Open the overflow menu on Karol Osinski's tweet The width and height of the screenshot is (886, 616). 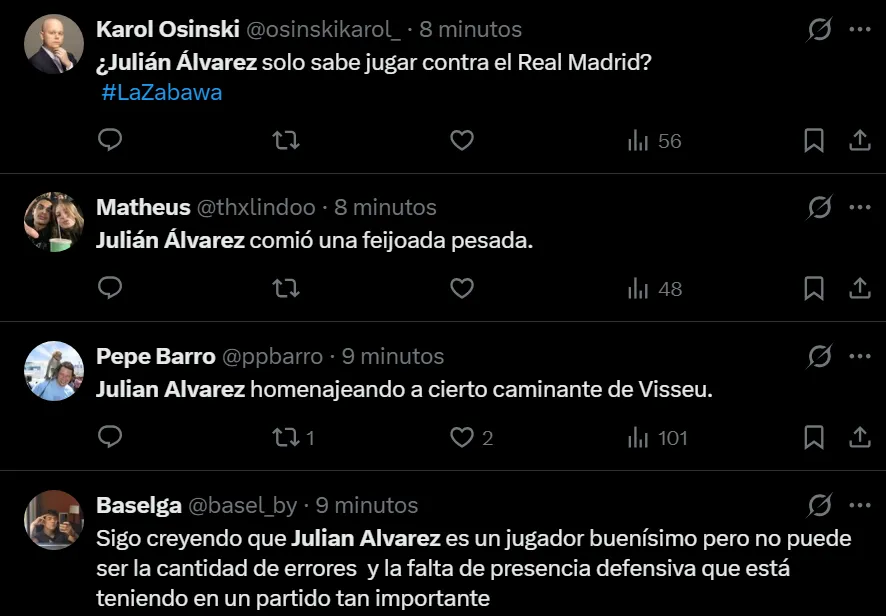click(859, 30)
